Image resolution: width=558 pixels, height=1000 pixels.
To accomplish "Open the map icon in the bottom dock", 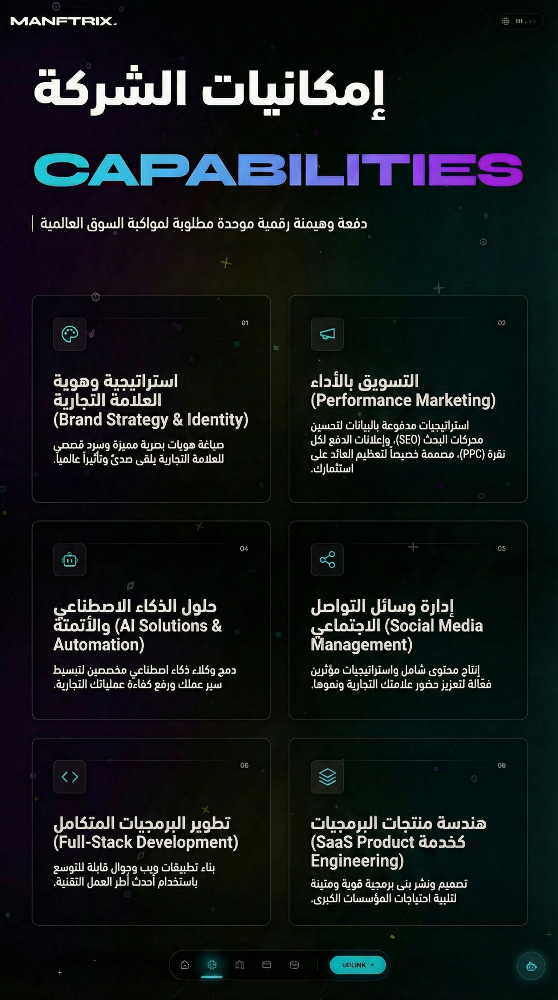I will (x=240, y=965).
